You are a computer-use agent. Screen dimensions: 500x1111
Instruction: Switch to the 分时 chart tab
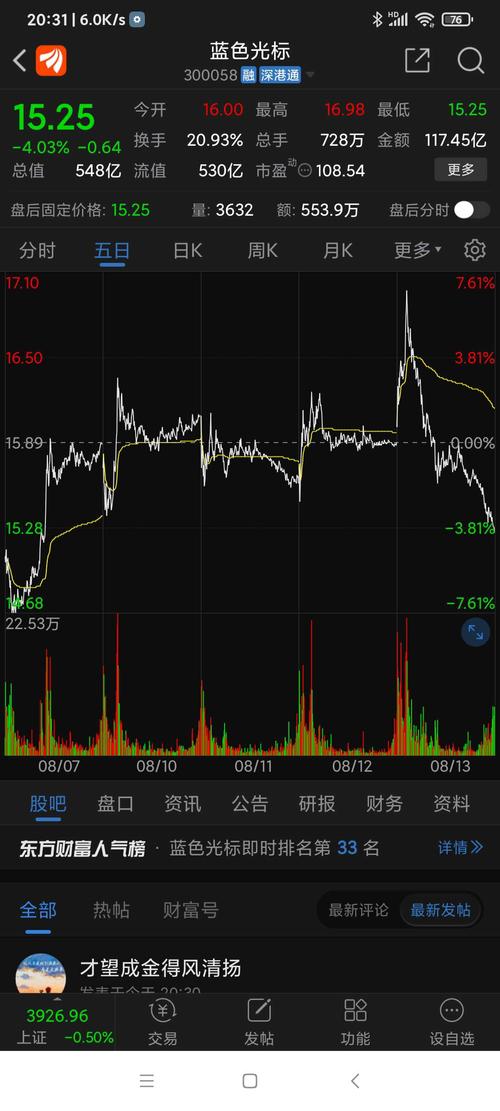(x=38, y=250)
